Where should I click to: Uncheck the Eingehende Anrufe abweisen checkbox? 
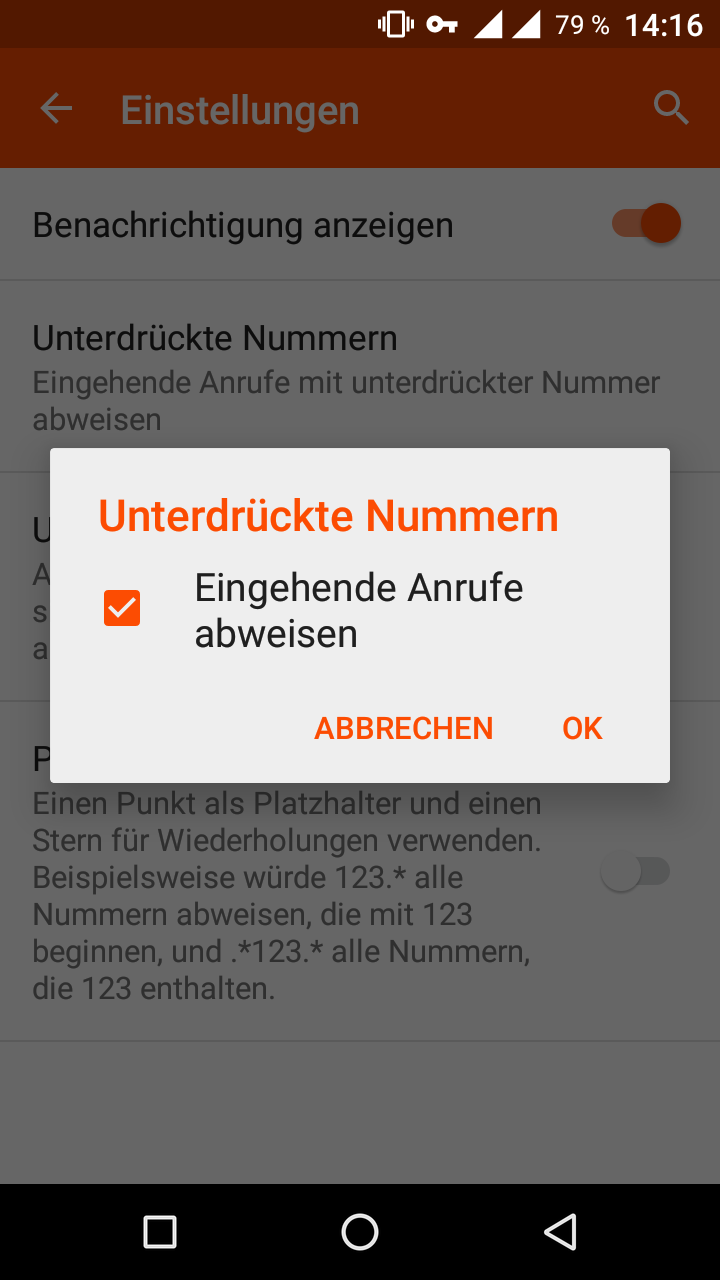click(122, 608)
